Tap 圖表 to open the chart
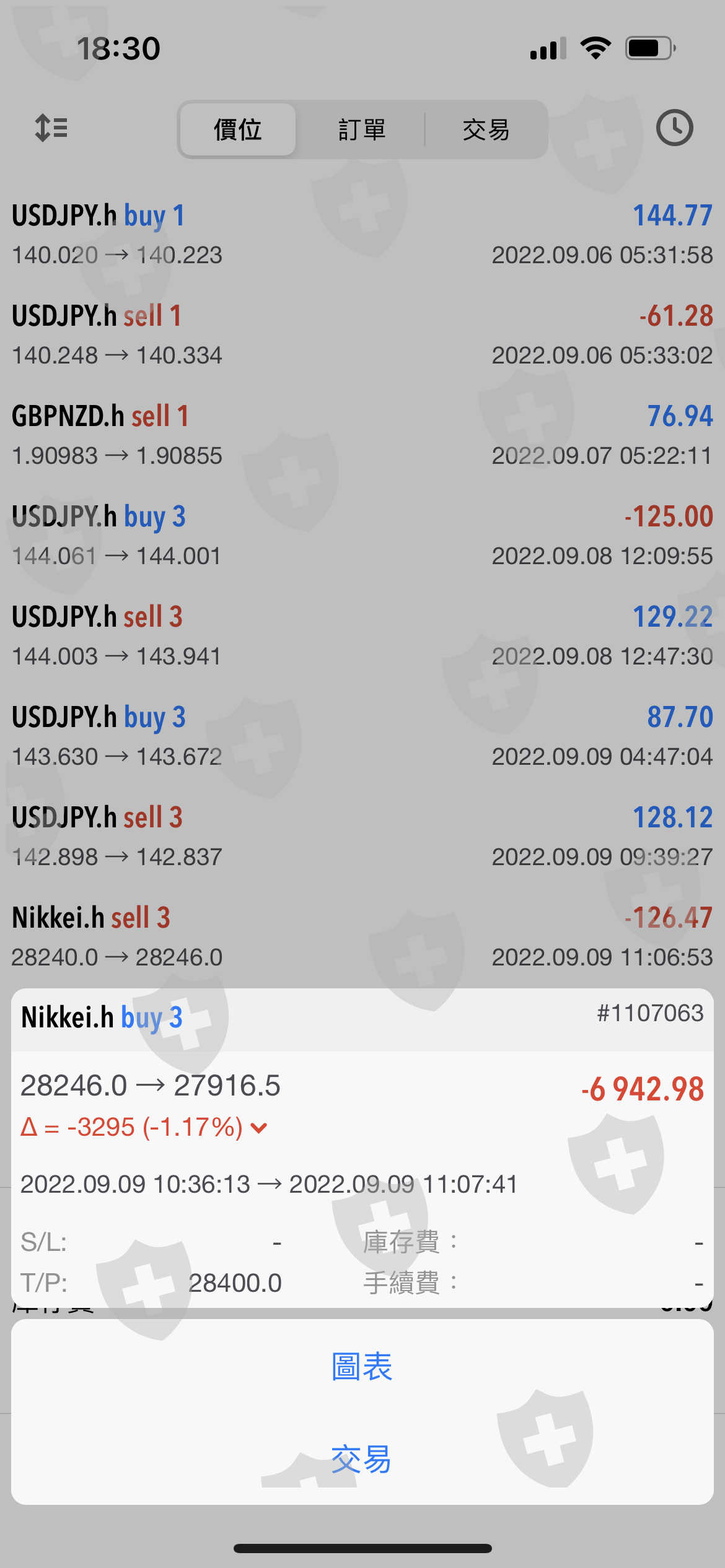 coord(362,1367)
